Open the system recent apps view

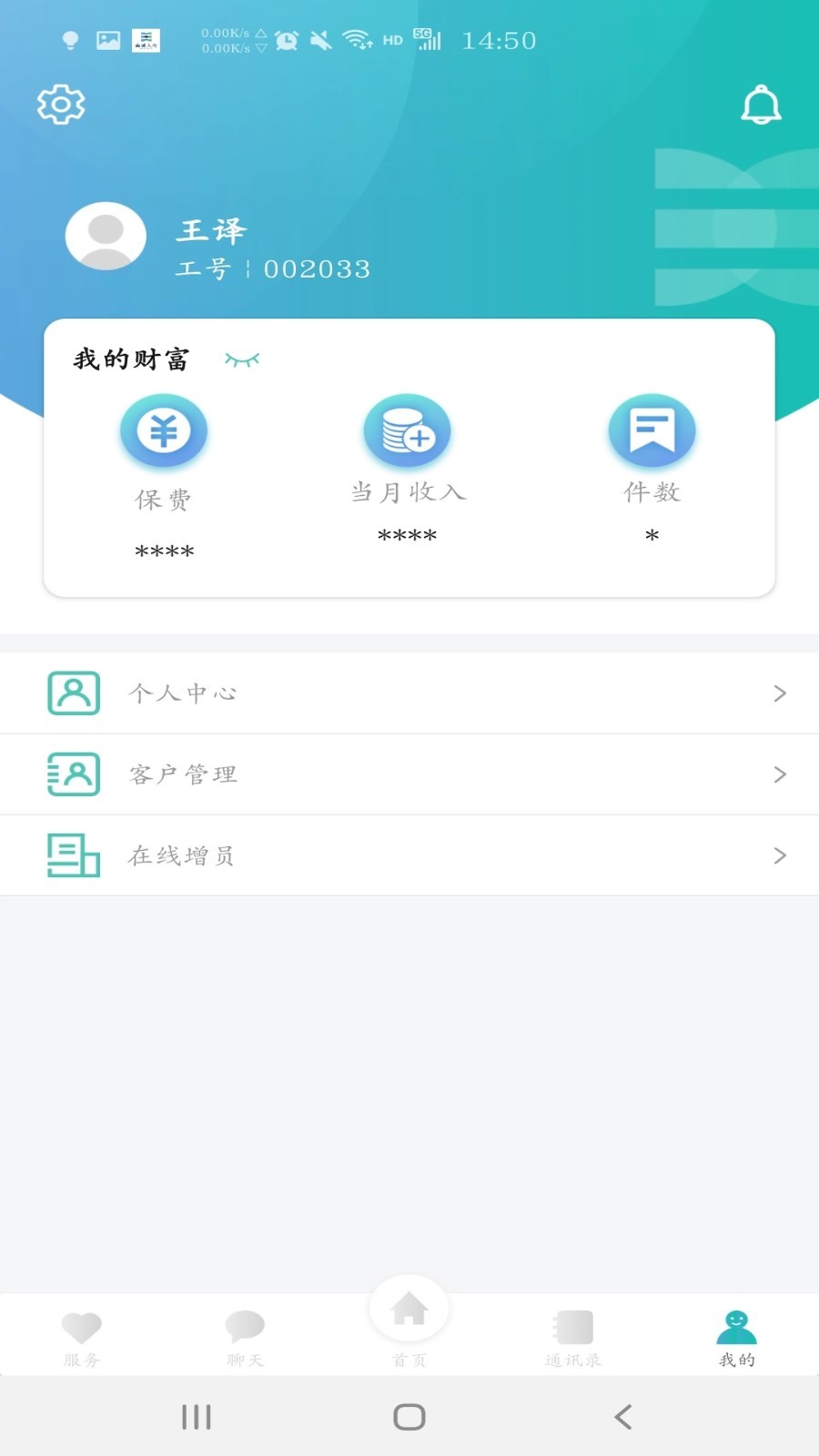pyautogui.click(x=197, y=1417)
